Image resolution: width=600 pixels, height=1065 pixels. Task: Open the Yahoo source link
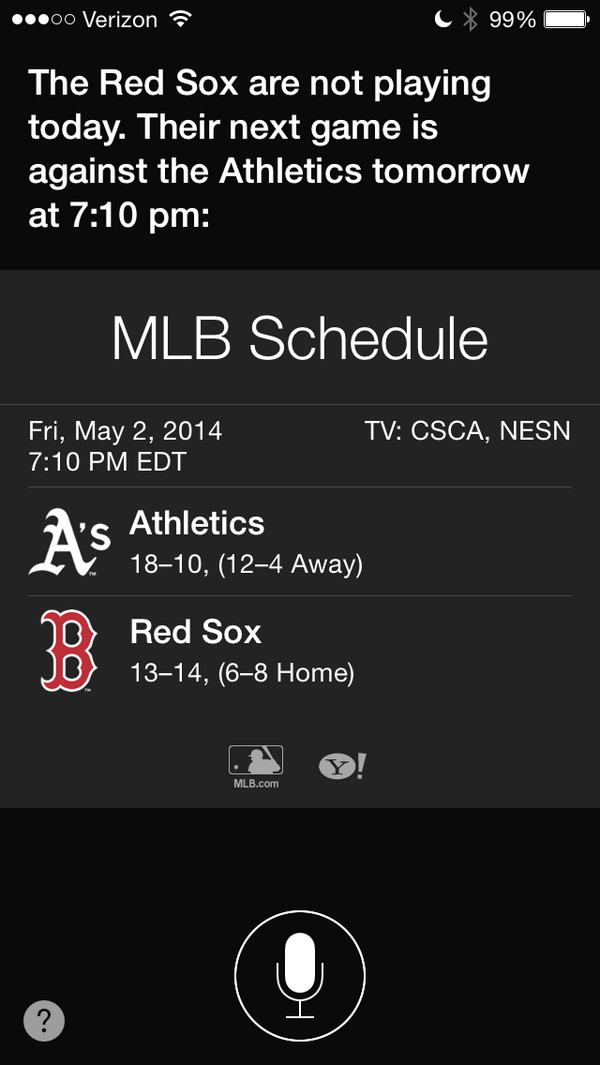click(342, 765)
